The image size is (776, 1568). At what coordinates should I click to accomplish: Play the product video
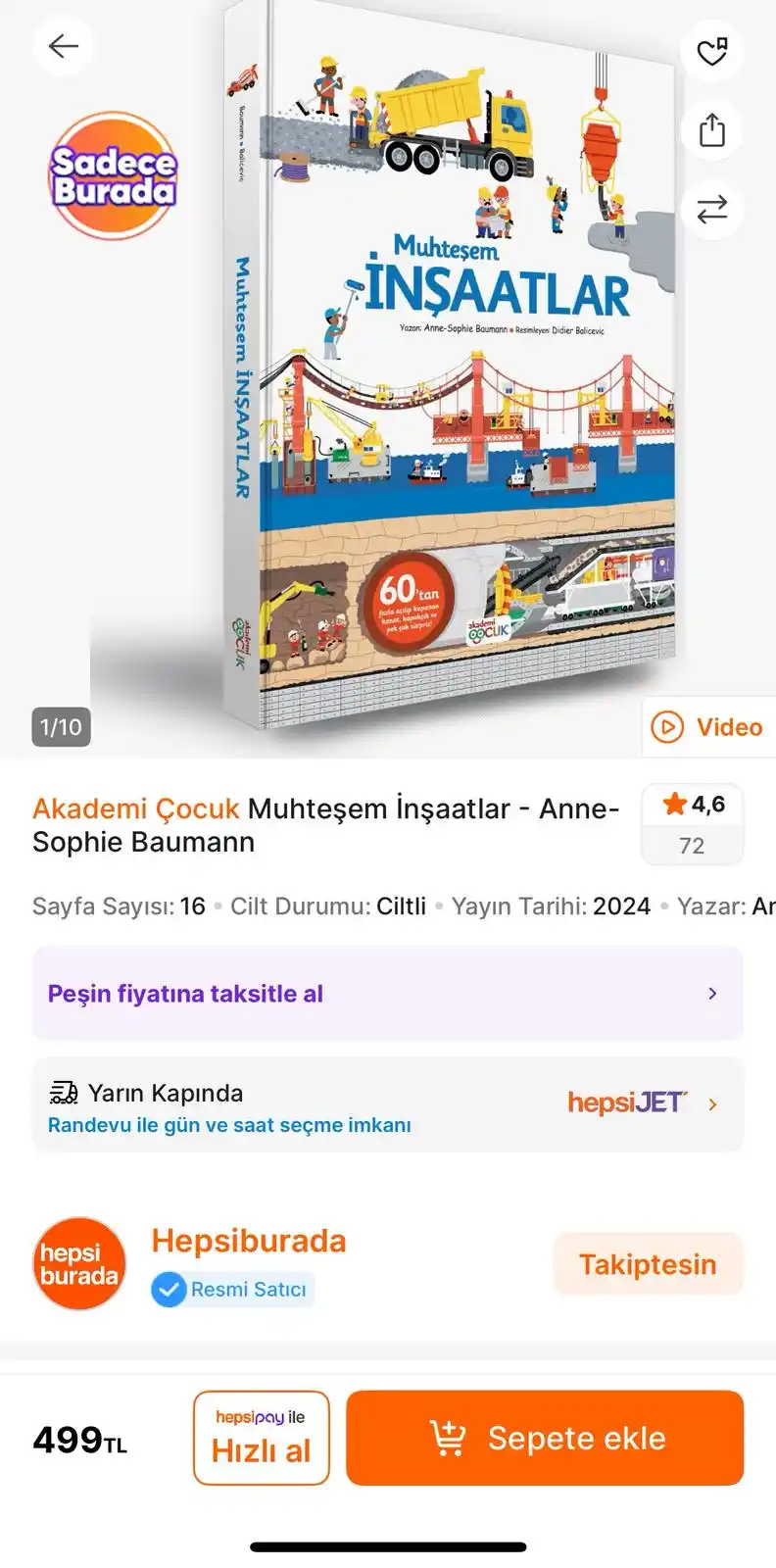[x=708, y=727]
